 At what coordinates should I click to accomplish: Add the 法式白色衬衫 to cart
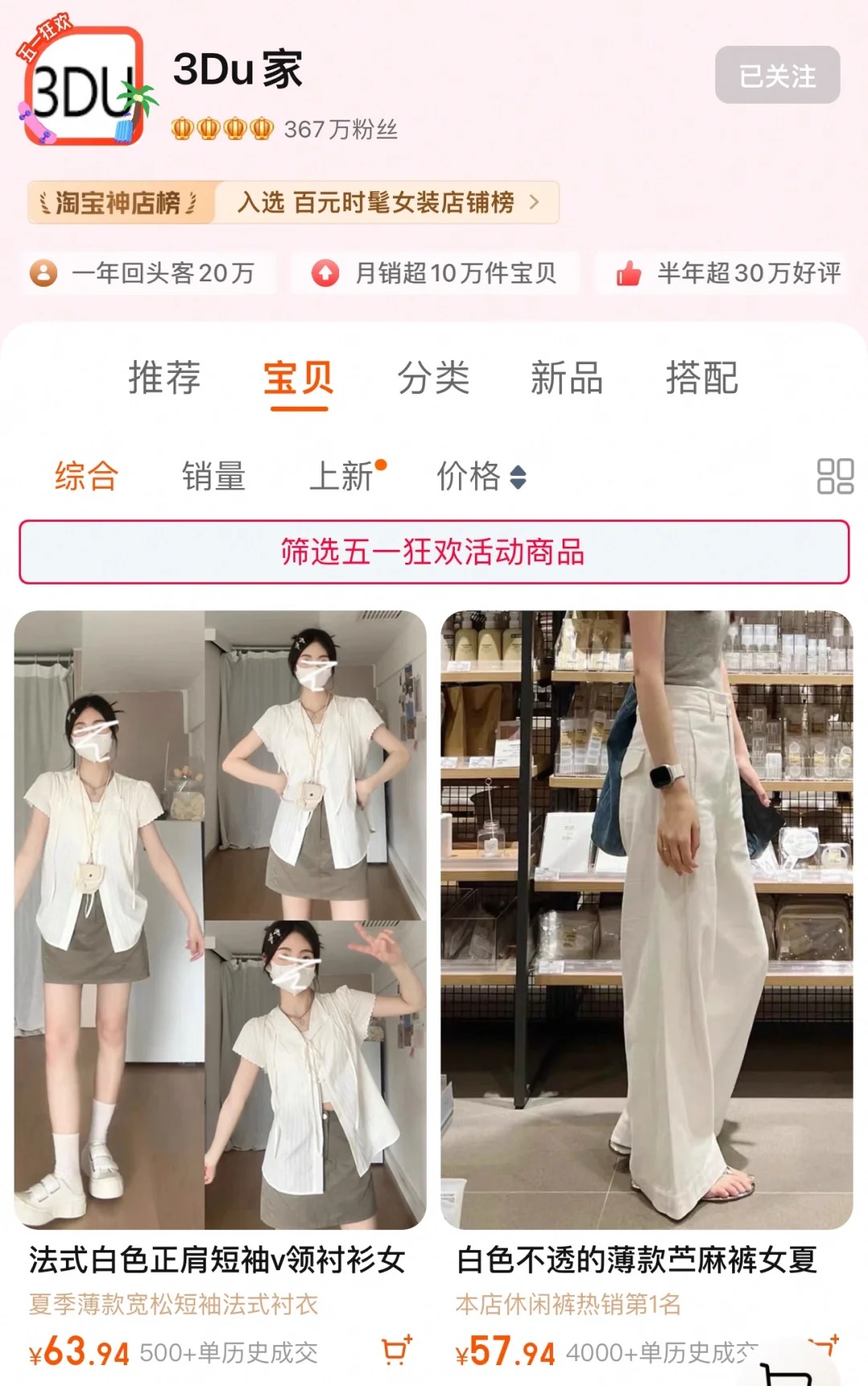click(x=395, y=1351)
